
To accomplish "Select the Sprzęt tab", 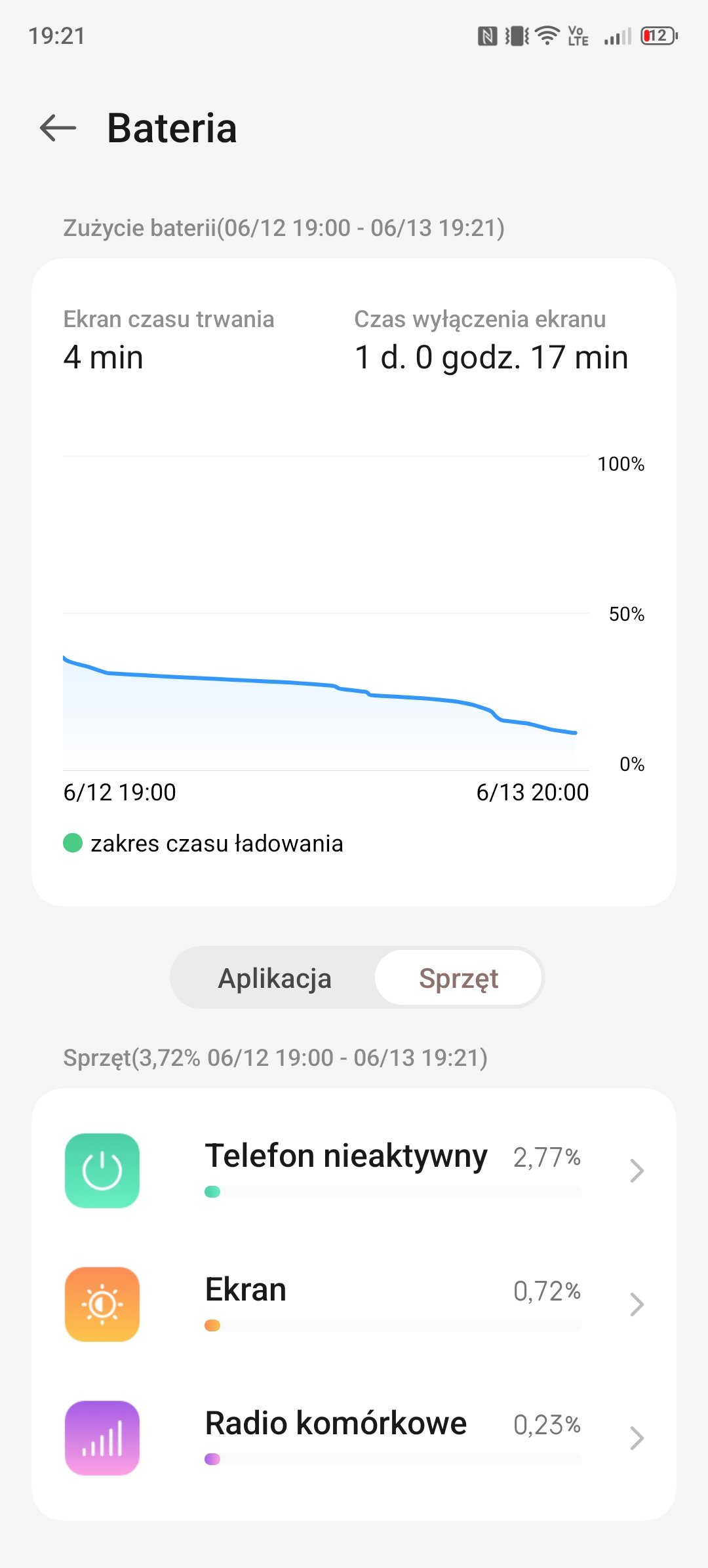I will 458,978.
